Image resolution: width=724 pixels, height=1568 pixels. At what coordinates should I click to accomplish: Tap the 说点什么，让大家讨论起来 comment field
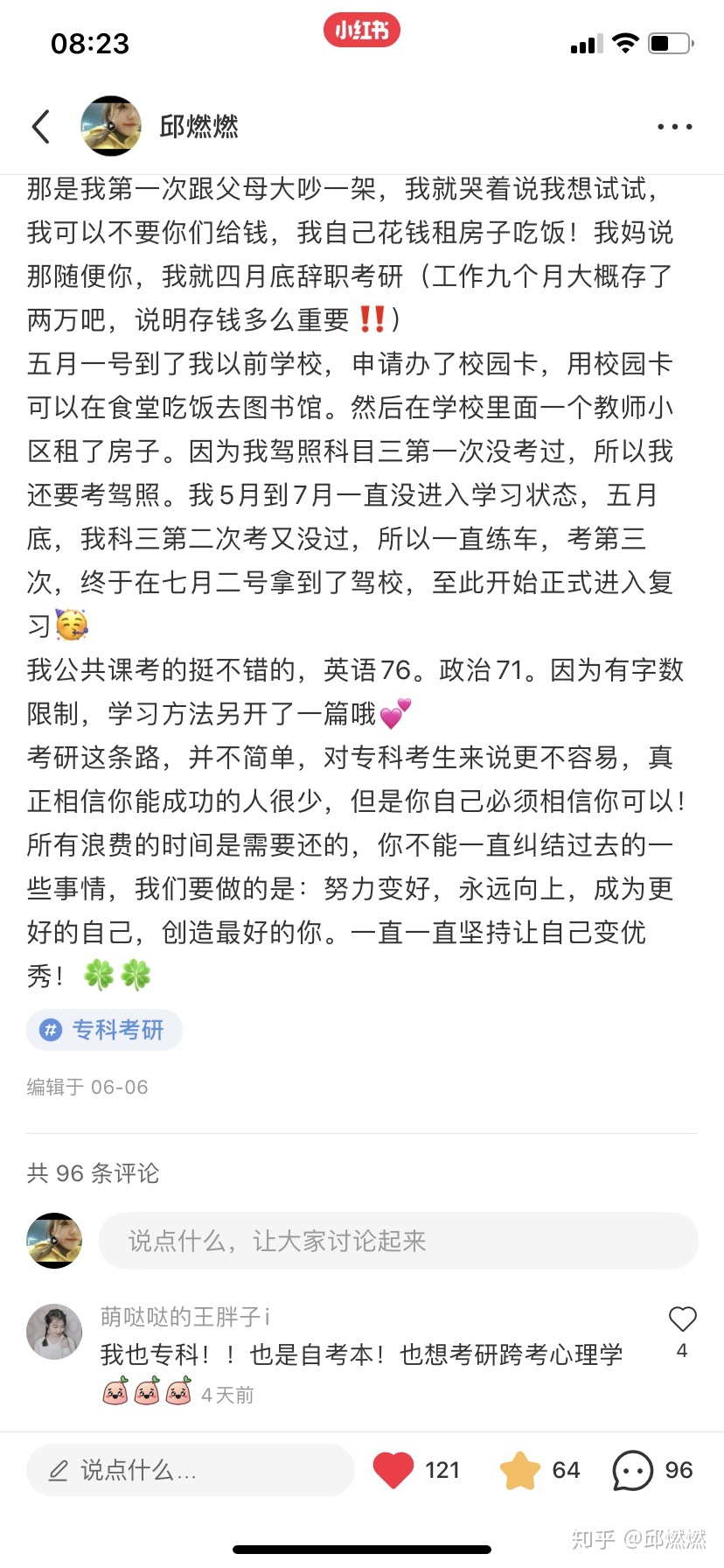(398, 1241)
